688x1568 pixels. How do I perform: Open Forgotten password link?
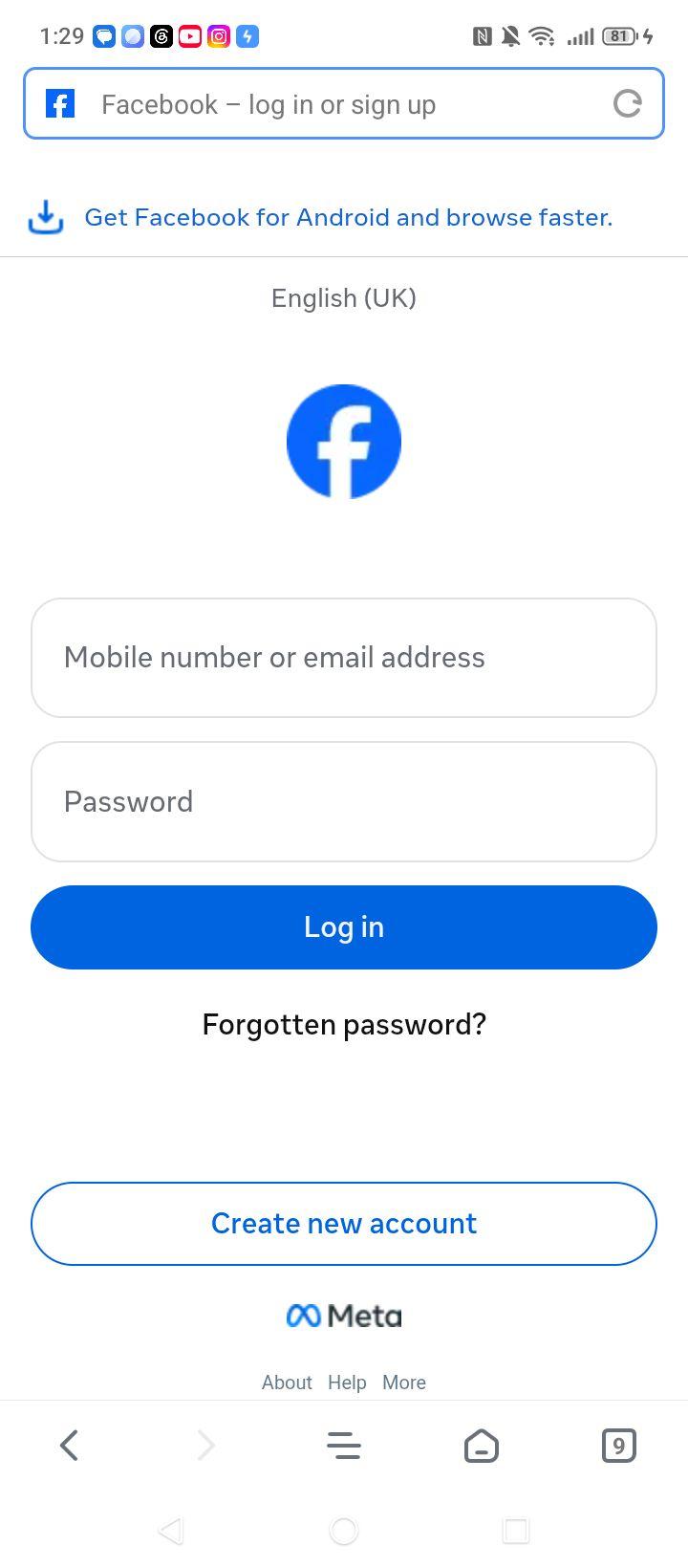(344, 1024)
